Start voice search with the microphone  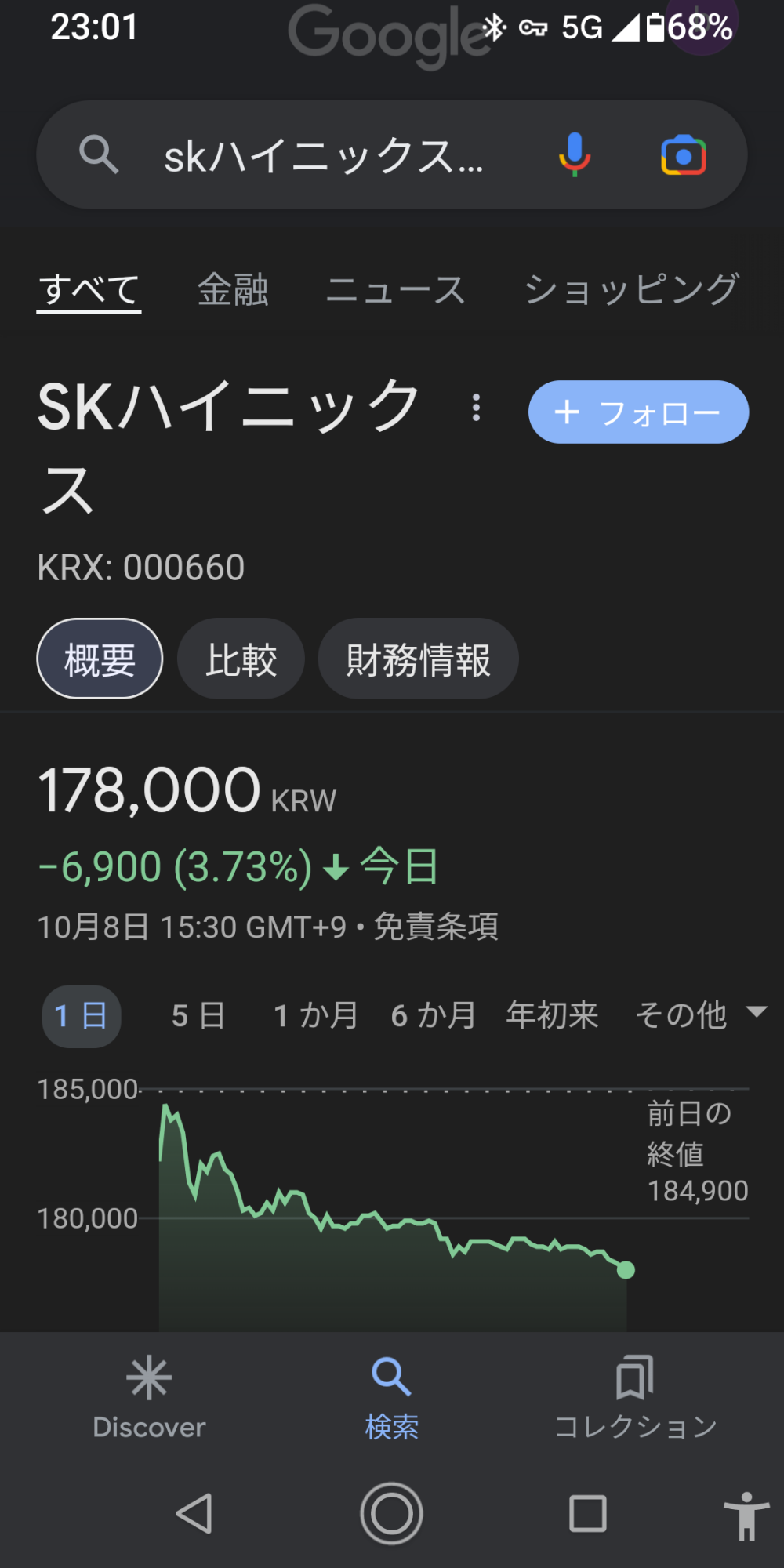[574, 154]
